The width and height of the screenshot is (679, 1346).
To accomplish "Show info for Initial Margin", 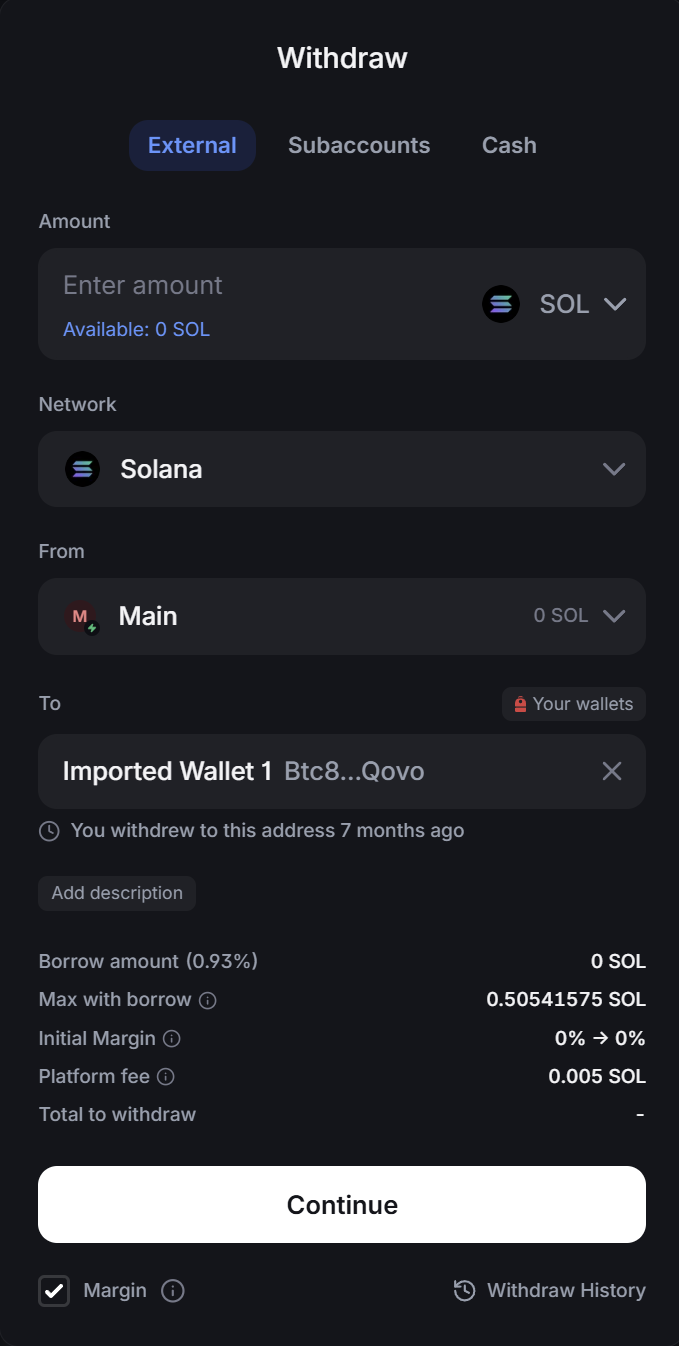I will coord(172,1039).
